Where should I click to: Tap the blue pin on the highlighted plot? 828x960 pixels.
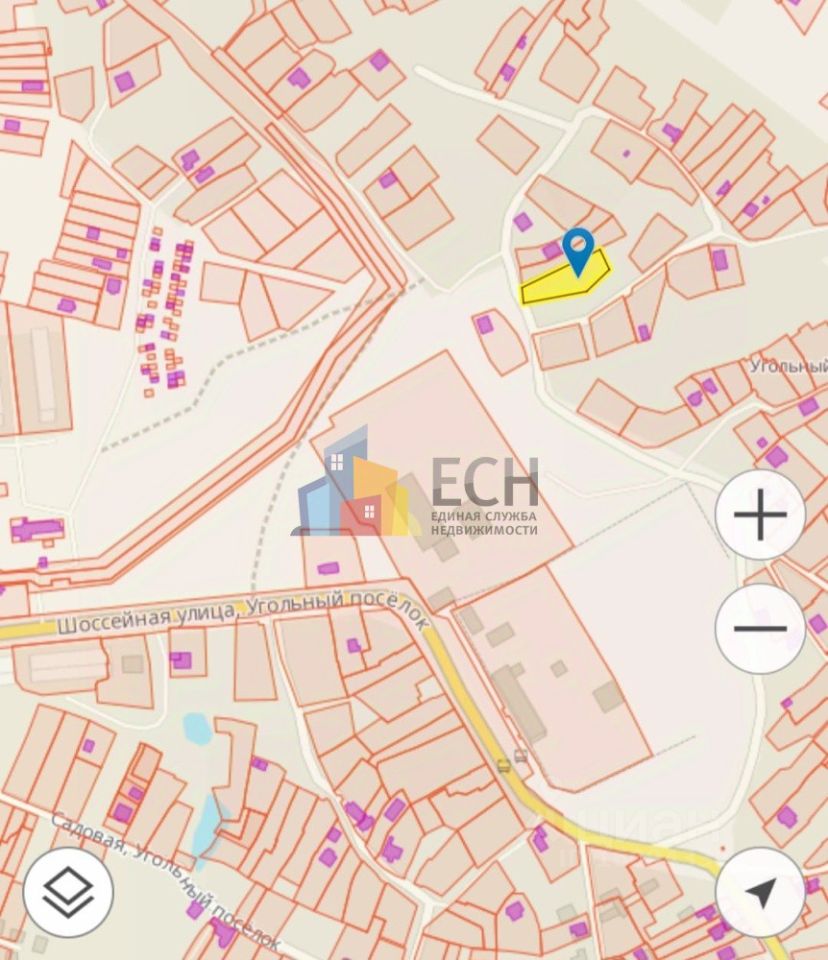coord(578,250)
